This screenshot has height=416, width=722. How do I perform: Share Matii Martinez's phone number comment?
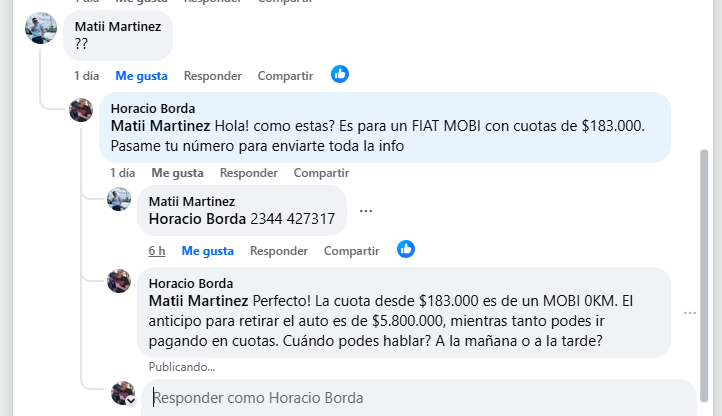[x=351, y=250]
